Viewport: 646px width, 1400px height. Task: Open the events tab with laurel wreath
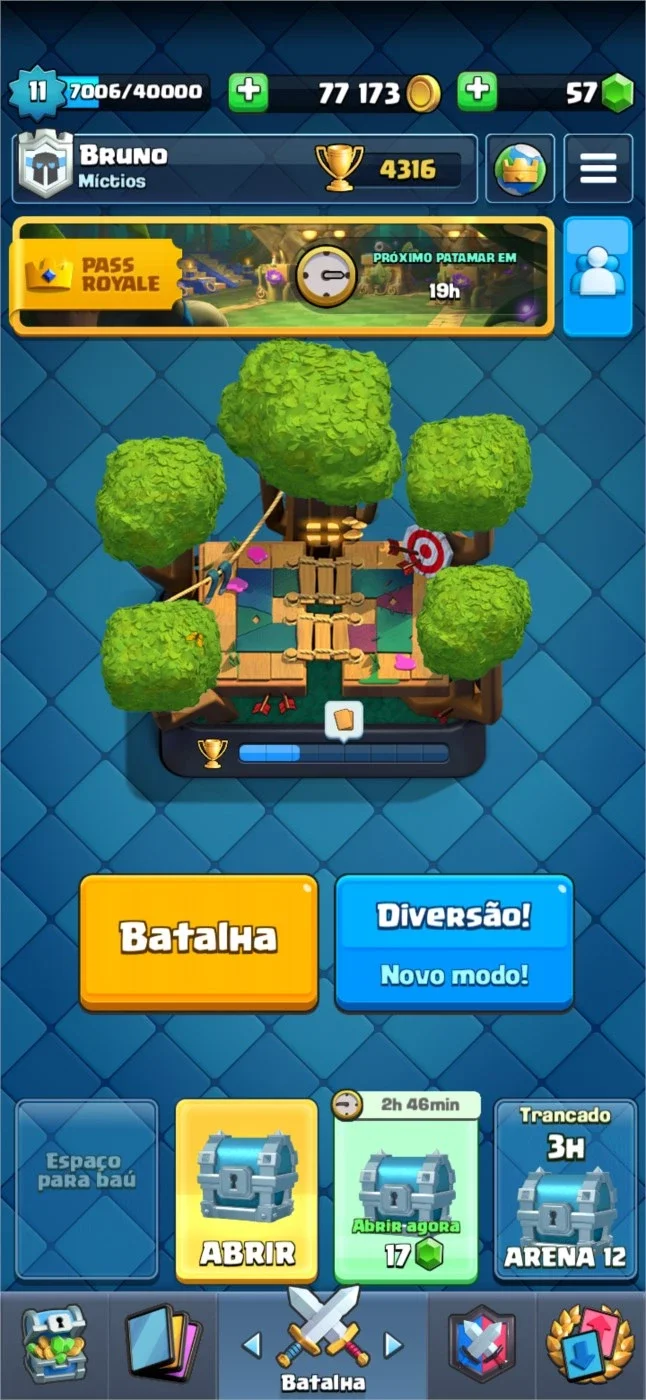[590, 1344]
